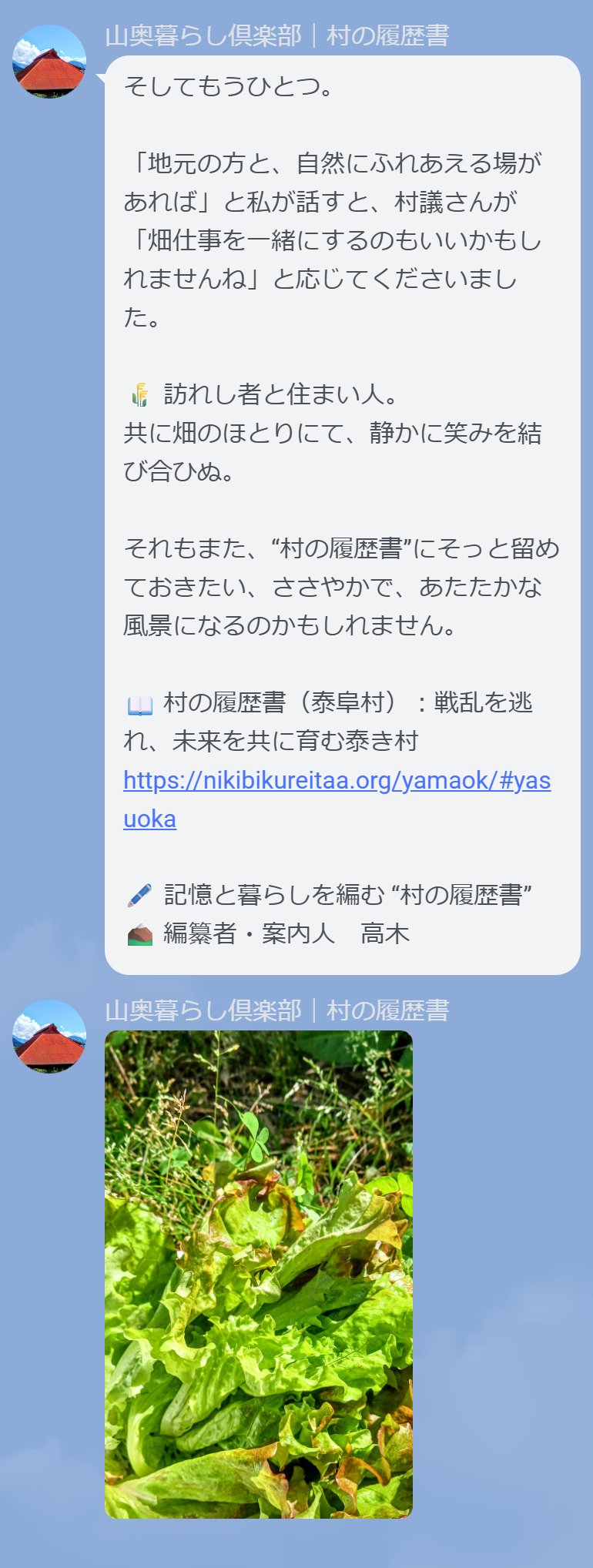This screenshot has width=593, height=1568.
Task: Open the lettuce photo in full view
Action: point(259,1275)
